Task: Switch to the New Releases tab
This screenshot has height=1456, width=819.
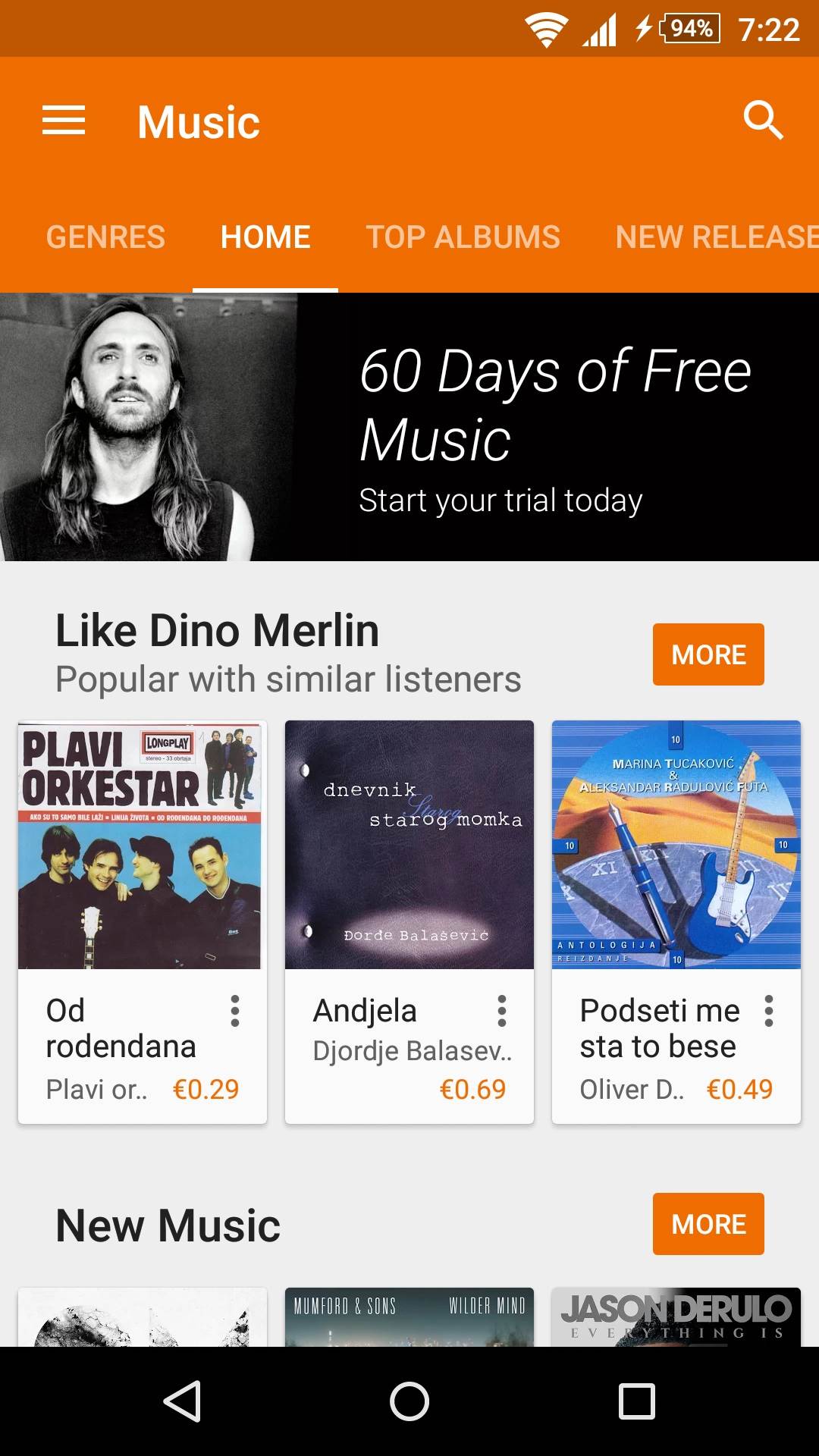Action: [x=716, y=237]
